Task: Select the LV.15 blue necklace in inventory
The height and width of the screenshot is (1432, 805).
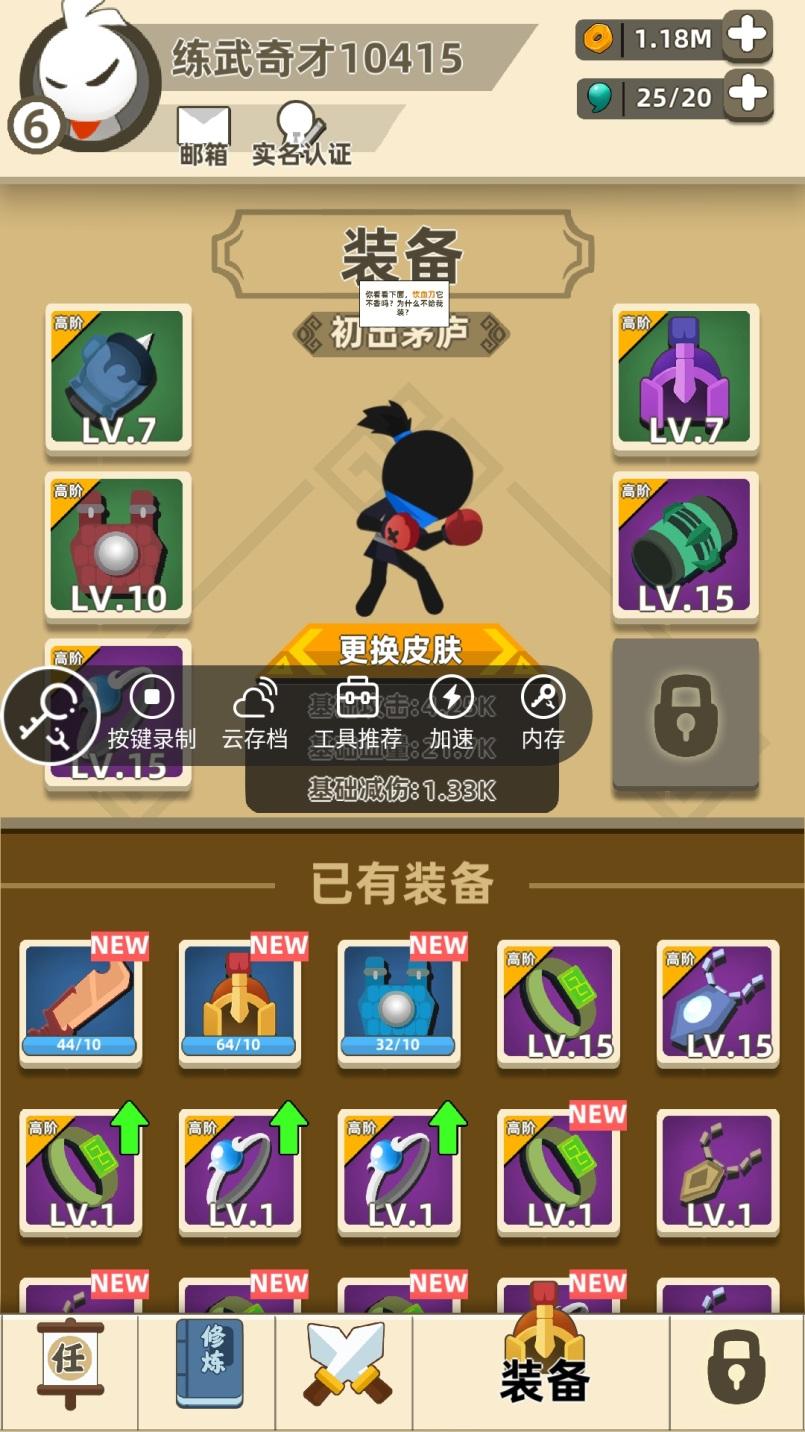Action: [716, 1002]
